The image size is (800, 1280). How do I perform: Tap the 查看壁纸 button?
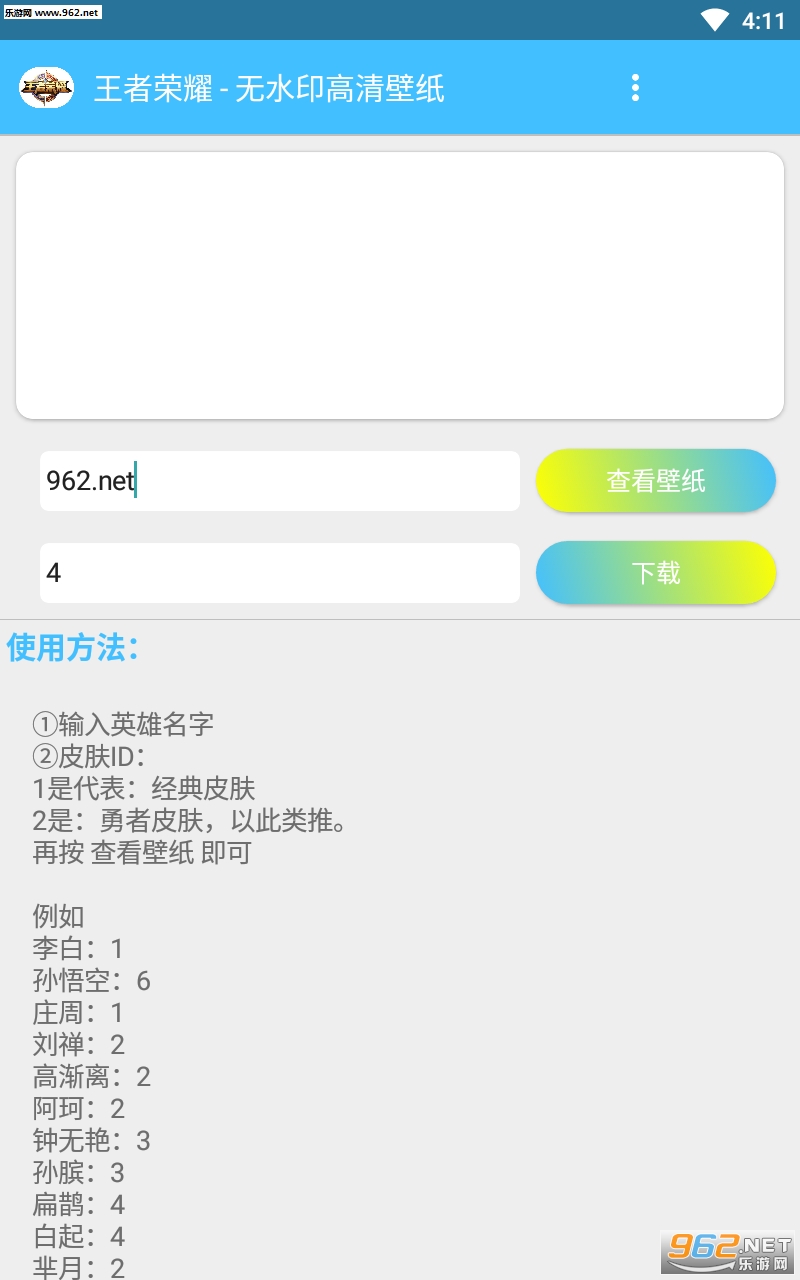[656, 481]
